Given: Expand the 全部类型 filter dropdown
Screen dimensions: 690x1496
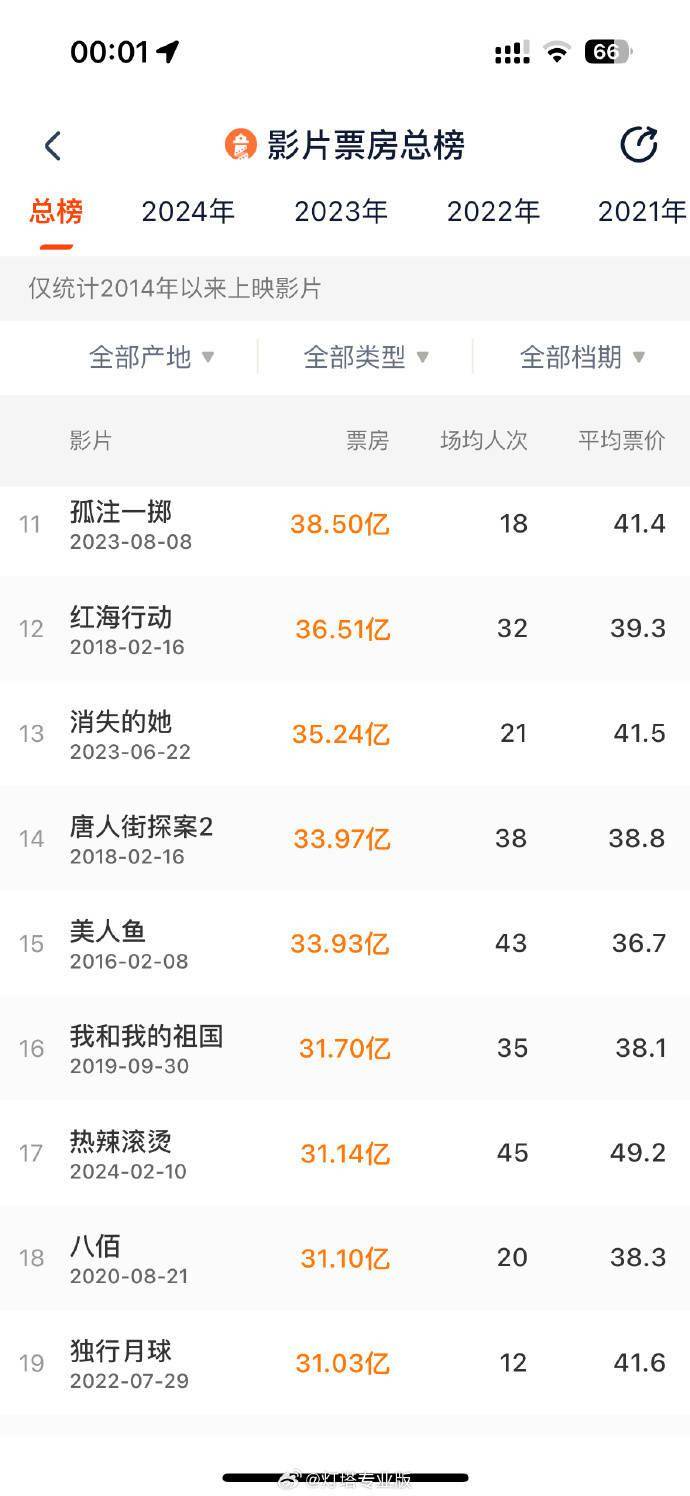Looking at the screenshot, I should 366,357.
